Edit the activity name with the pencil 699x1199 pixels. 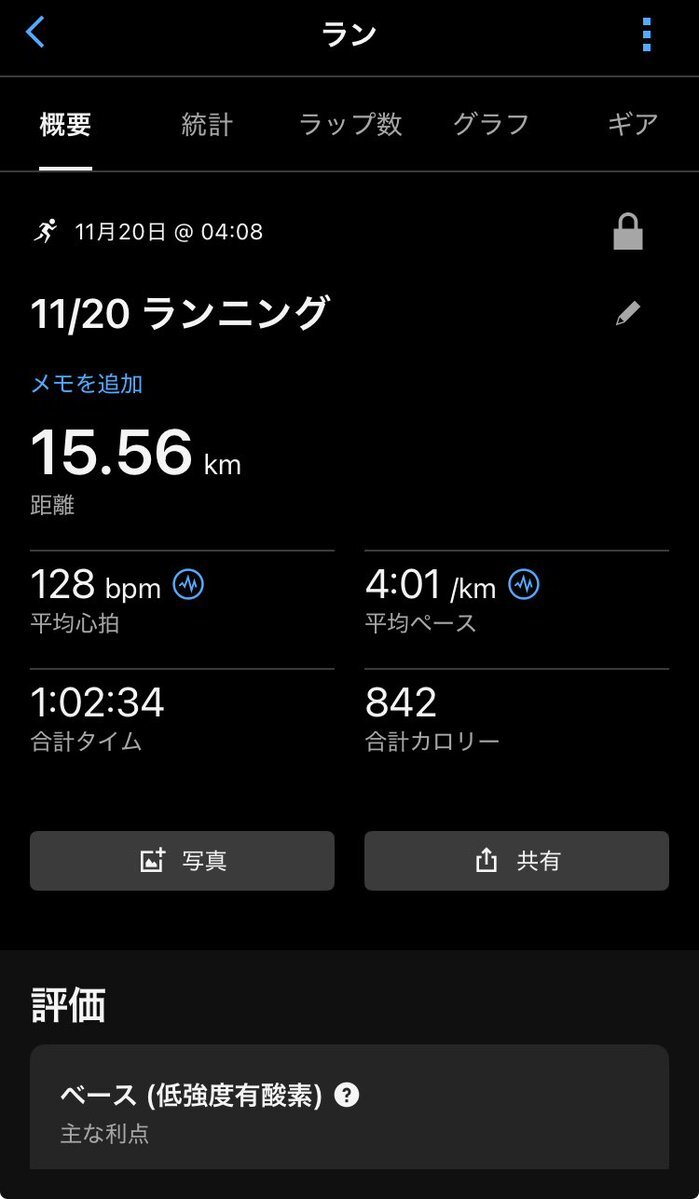(628, 314)
